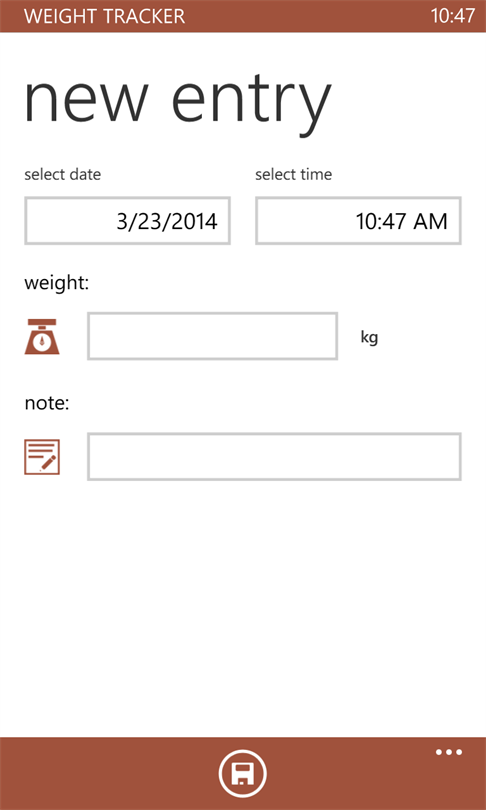
Task: Open the three-dot app bar menu
Action: [x=449, y=752]
